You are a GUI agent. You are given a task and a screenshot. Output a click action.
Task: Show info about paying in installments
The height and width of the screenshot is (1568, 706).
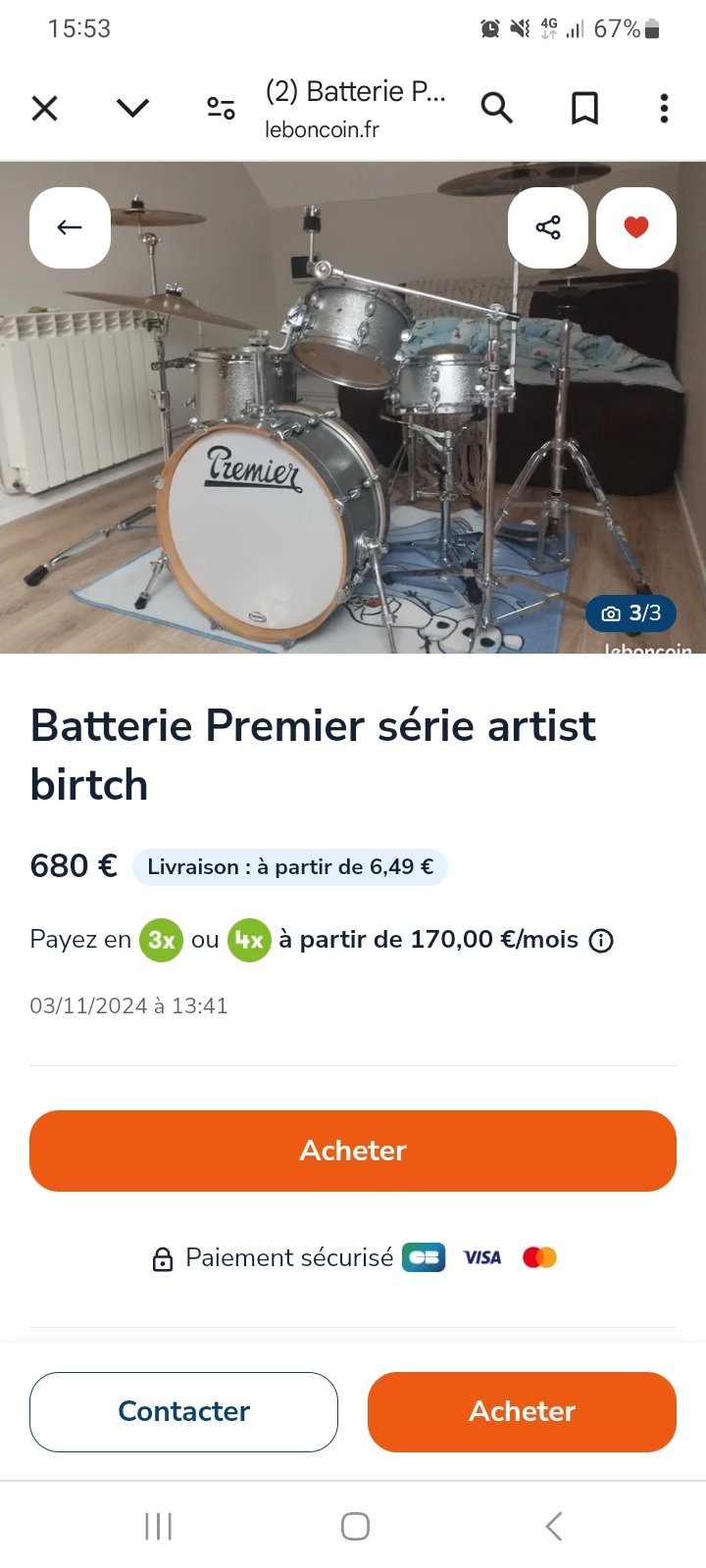click(x=601, y=941)
